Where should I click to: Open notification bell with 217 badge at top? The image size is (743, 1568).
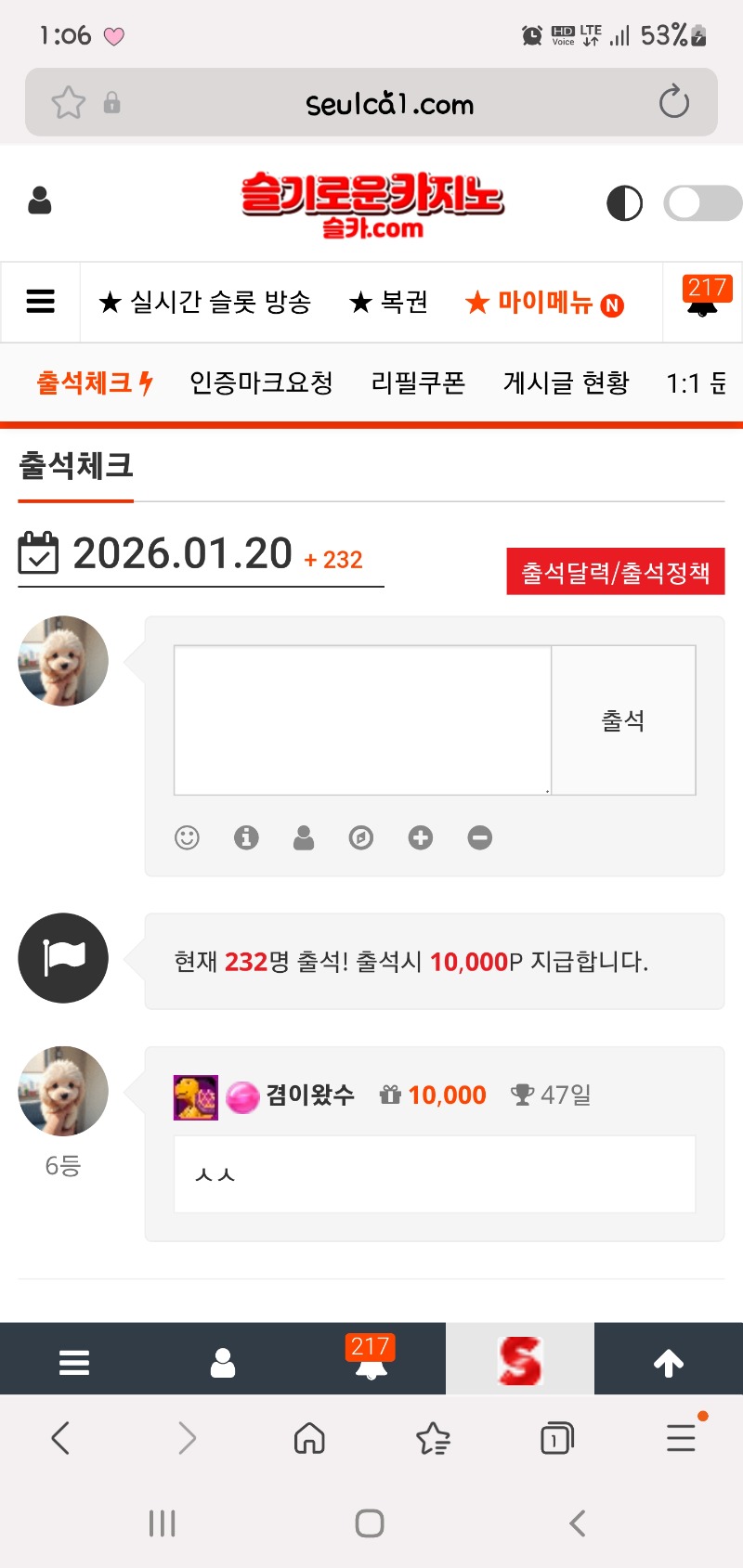click(703, 300)
